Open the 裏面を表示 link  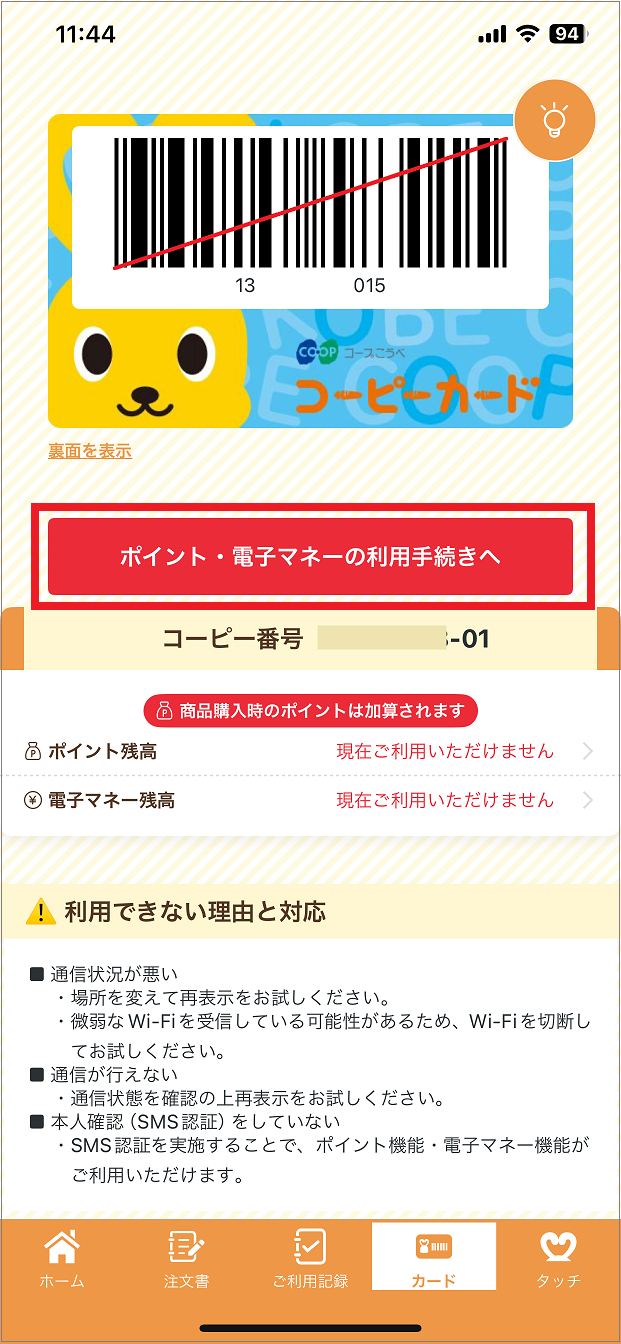90,451
